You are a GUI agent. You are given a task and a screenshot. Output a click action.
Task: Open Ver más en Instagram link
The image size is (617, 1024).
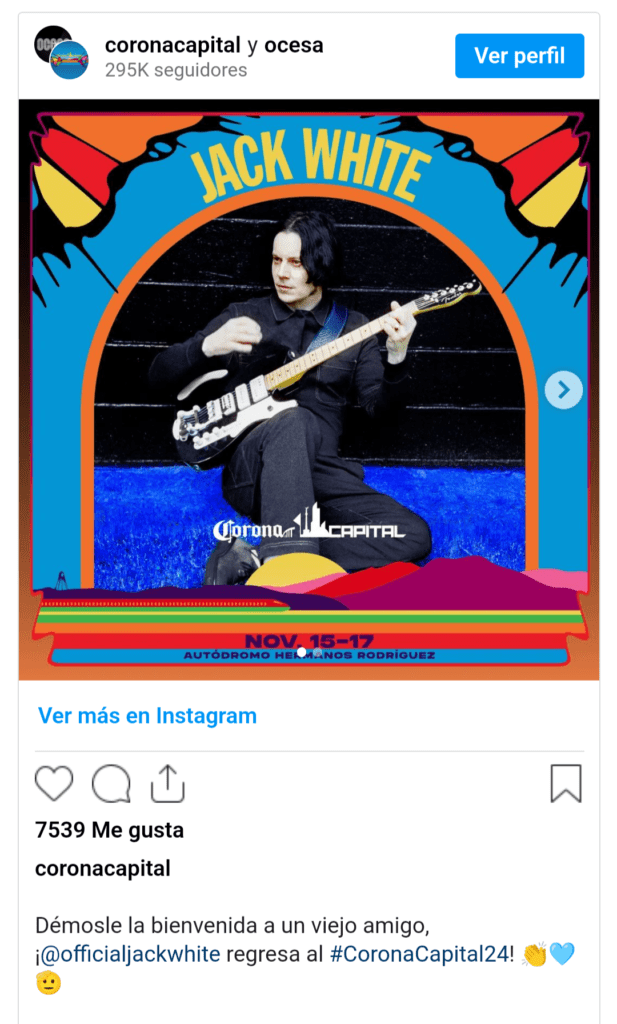(x=147, y=716)
